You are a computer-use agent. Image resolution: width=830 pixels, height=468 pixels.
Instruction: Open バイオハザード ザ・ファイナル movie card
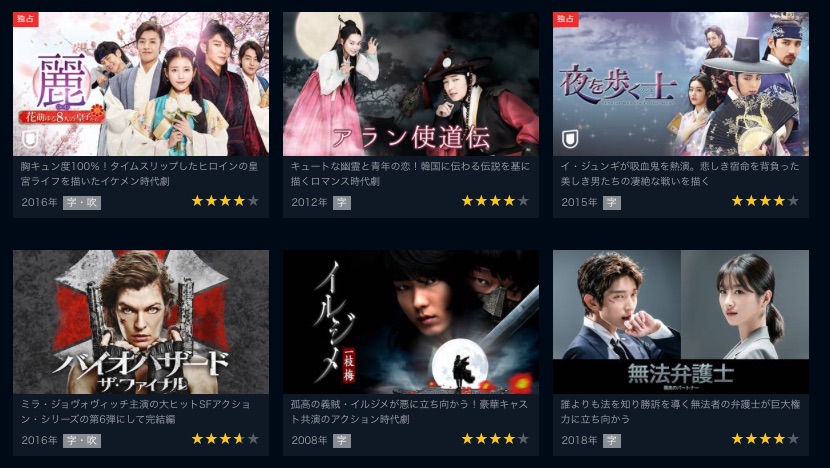(x=140, y=322)
